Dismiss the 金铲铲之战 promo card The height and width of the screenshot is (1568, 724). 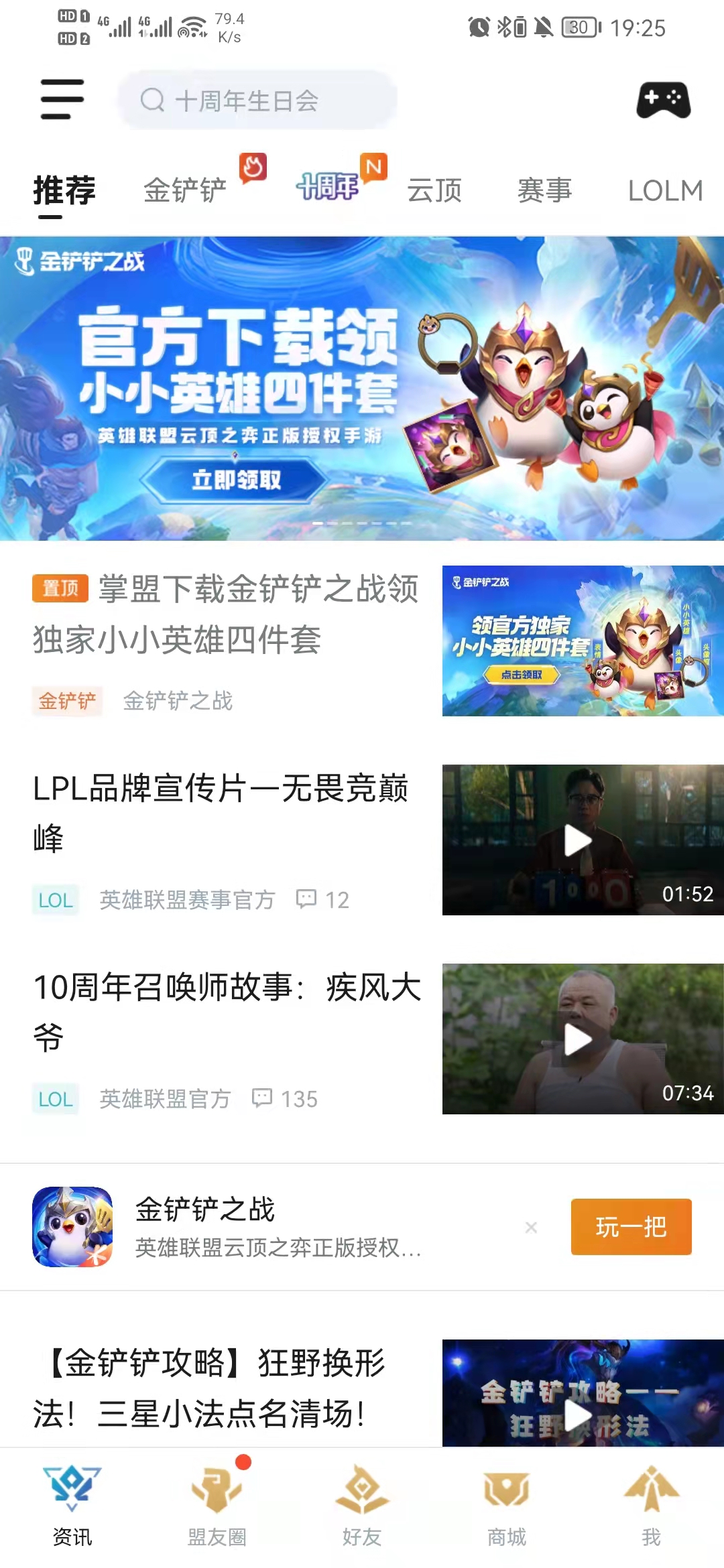[531, 1227]
